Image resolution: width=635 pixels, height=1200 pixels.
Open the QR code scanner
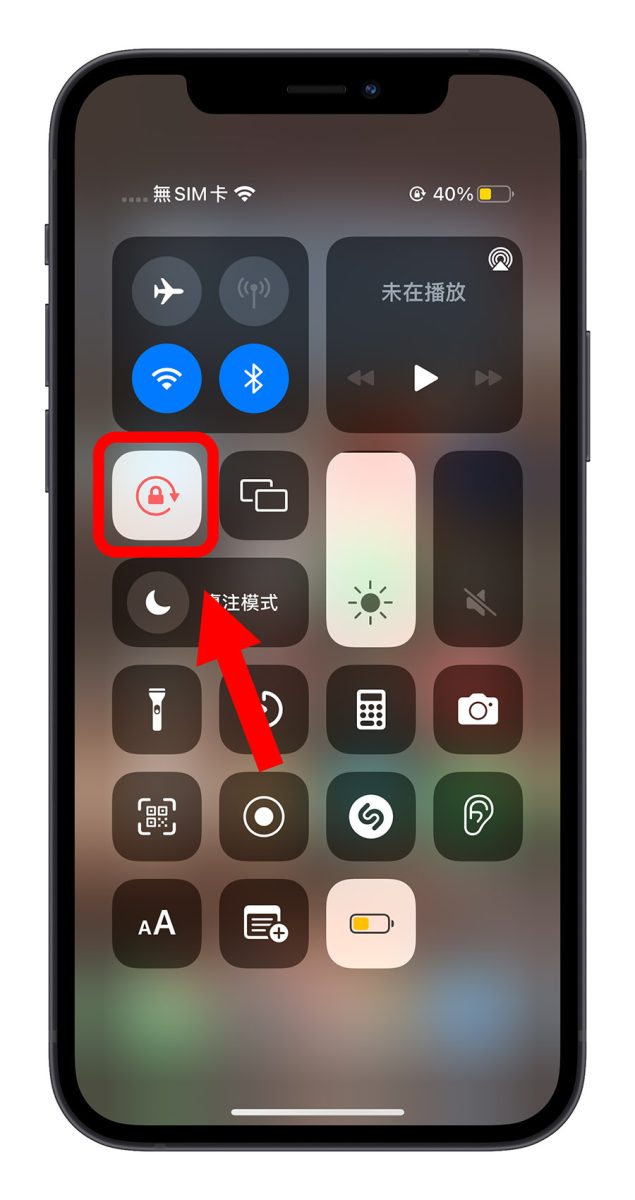157,816
